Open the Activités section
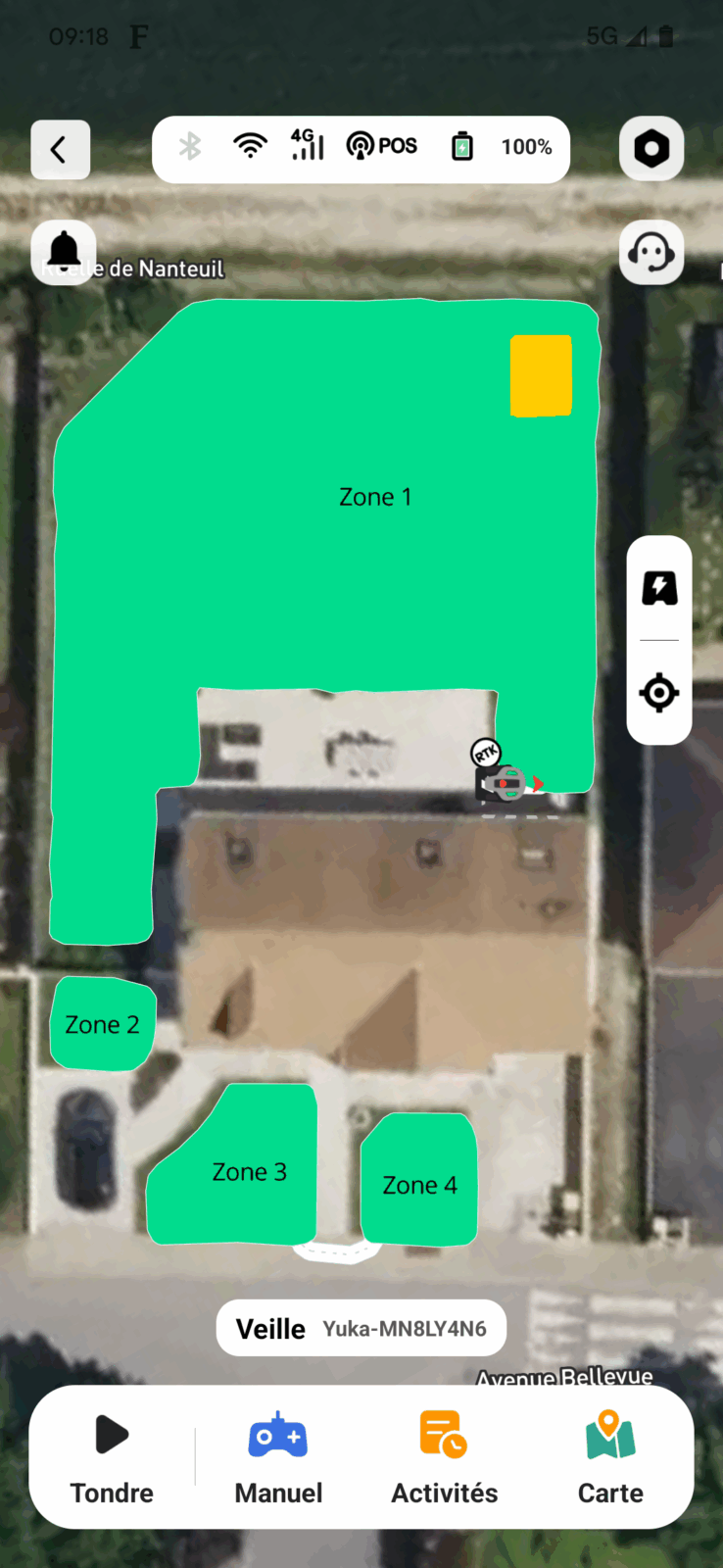Screen dimensions: 723x1568 [x=445, y=1457]
